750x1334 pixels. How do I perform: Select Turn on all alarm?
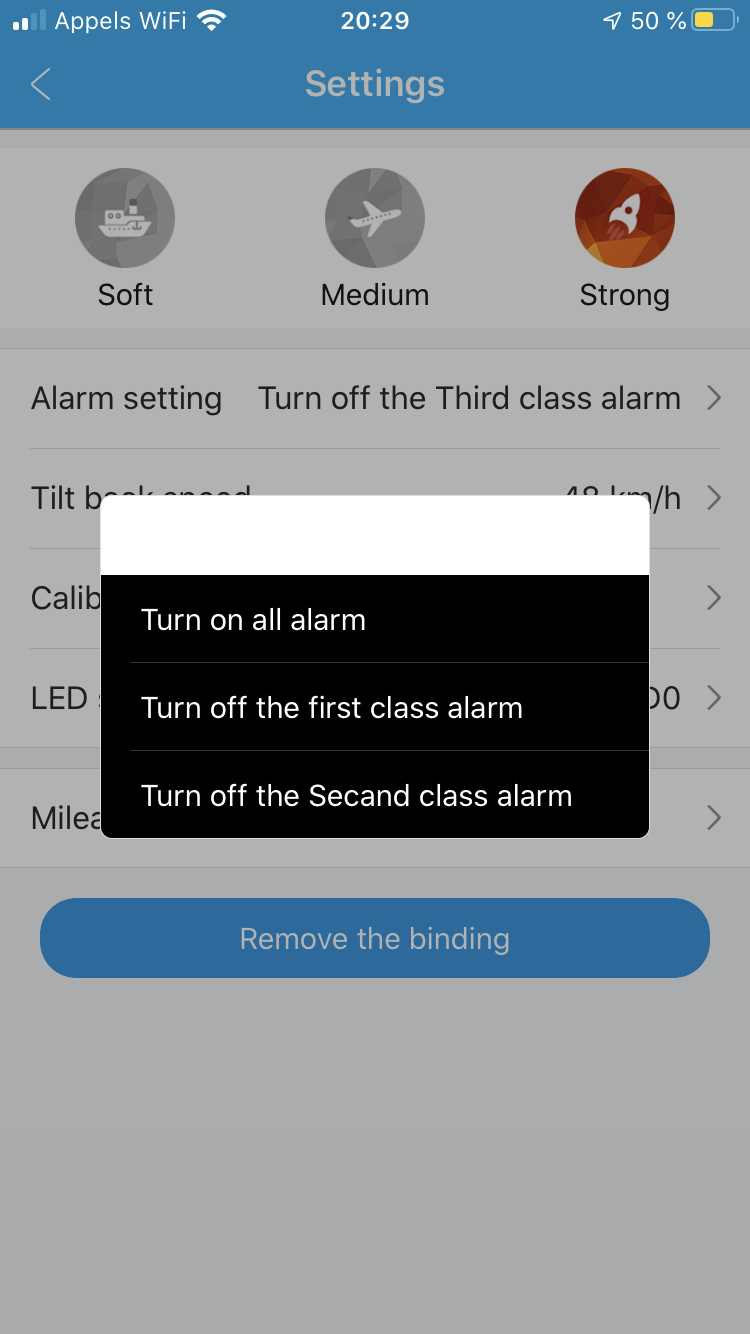point(375,619)
